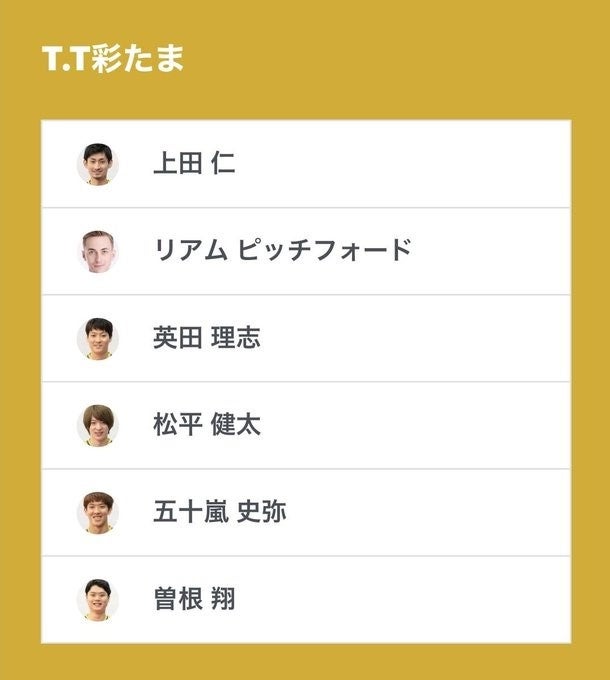Open the 松平 健太 row
This screenshot has height=680, width=610.
coord(207,425)
